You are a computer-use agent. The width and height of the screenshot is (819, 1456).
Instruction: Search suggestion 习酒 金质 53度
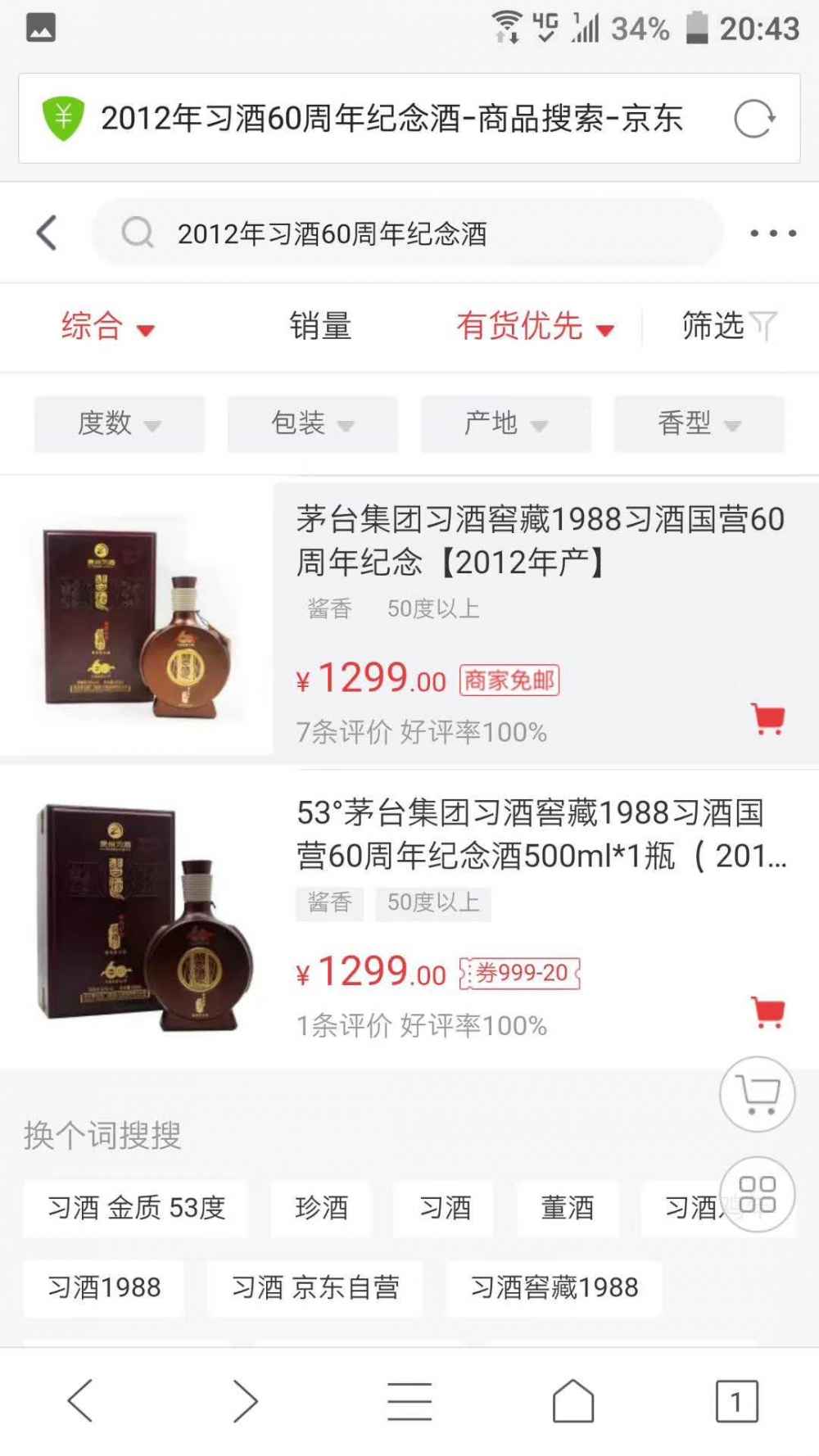pos(136,1208)
